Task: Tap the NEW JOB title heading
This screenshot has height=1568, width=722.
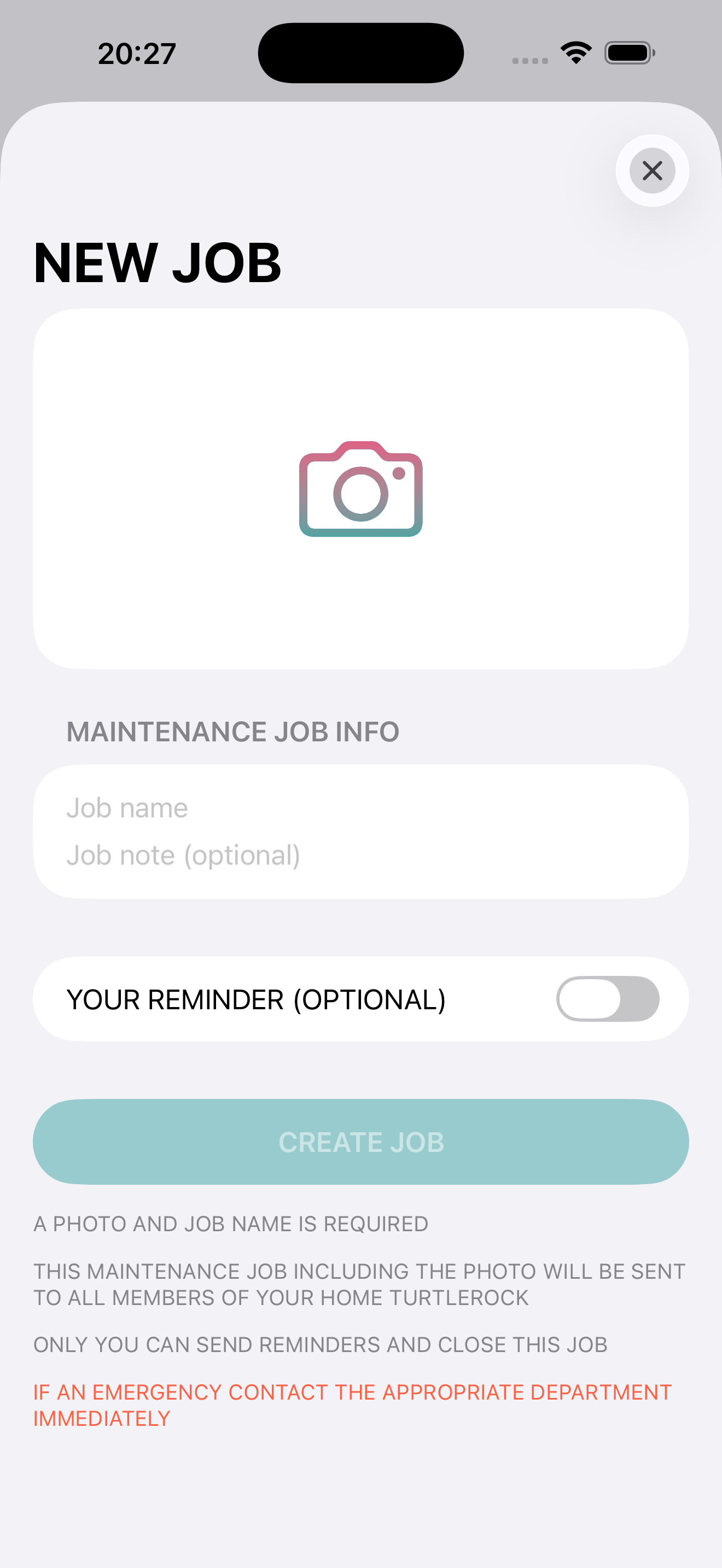Action: tap(157, 262)
